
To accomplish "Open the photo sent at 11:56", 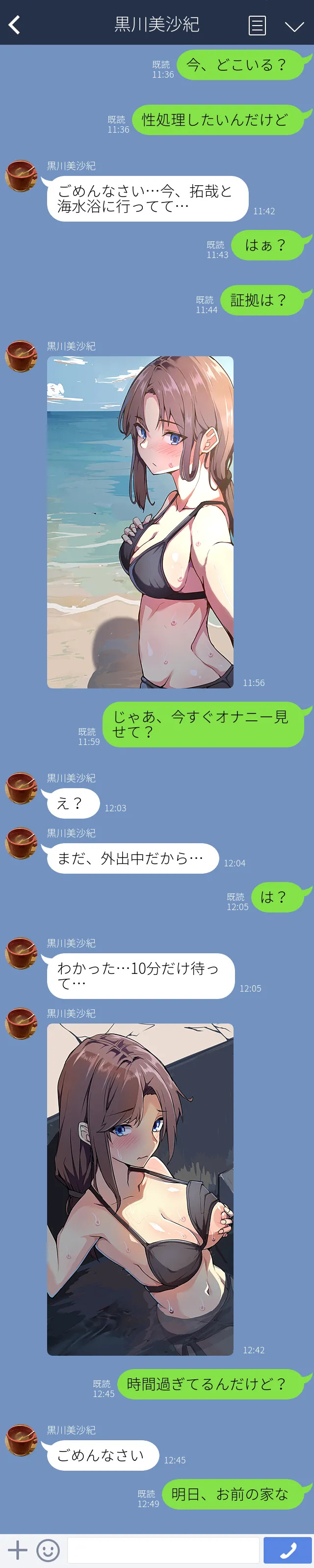I will pyautogui.click(x=140, y=522).
